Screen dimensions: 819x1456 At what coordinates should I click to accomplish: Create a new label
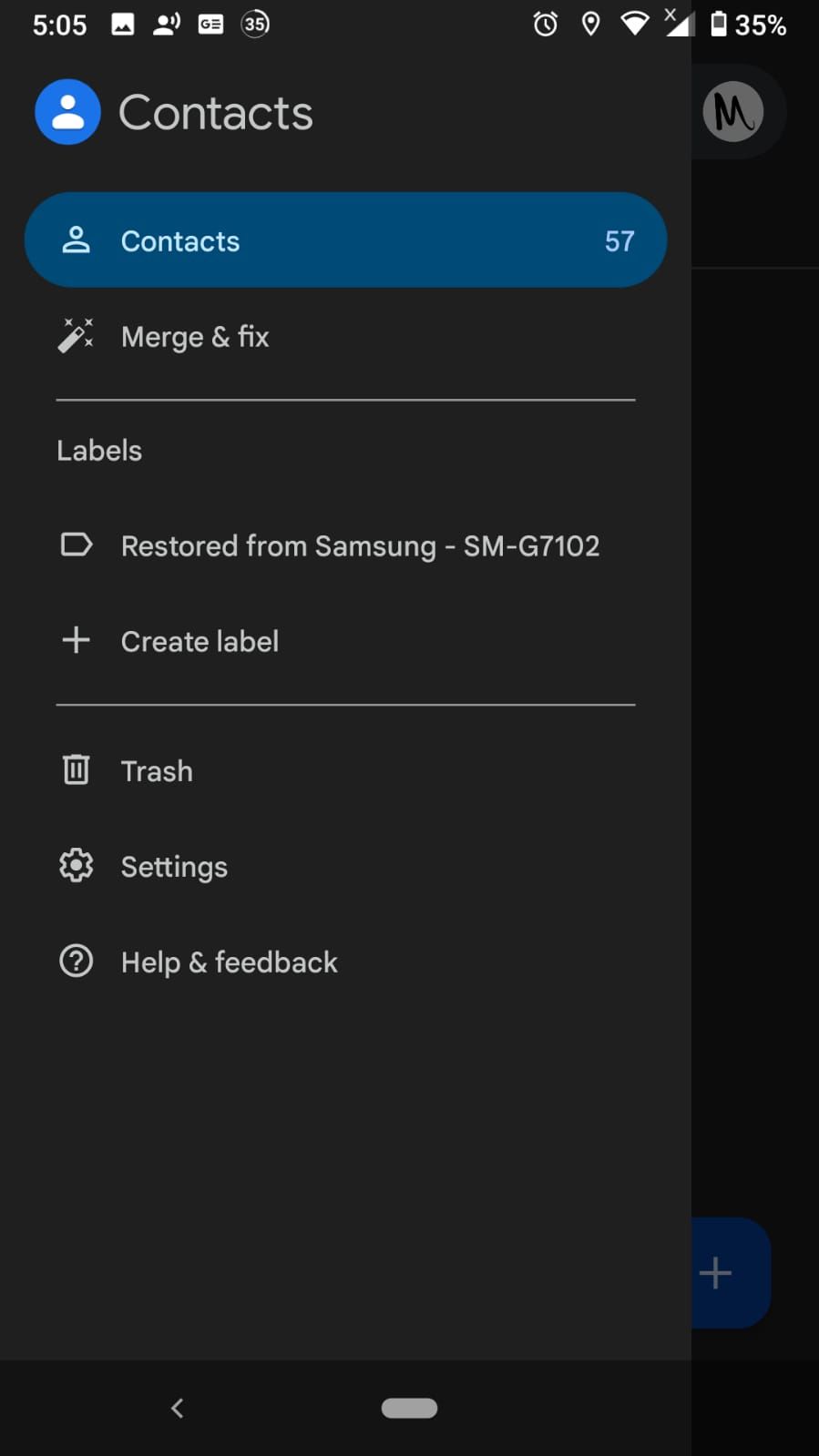[200, 641]
